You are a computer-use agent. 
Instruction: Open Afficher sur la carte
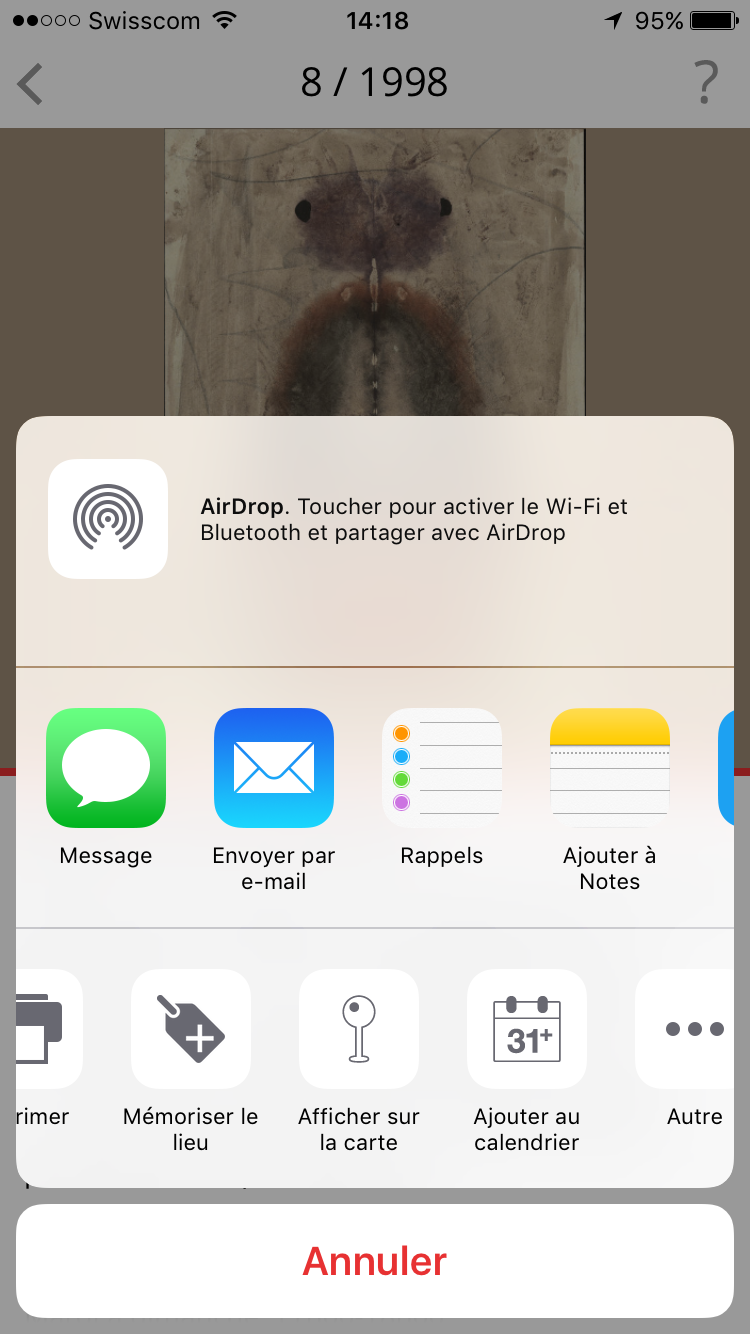359,1029
